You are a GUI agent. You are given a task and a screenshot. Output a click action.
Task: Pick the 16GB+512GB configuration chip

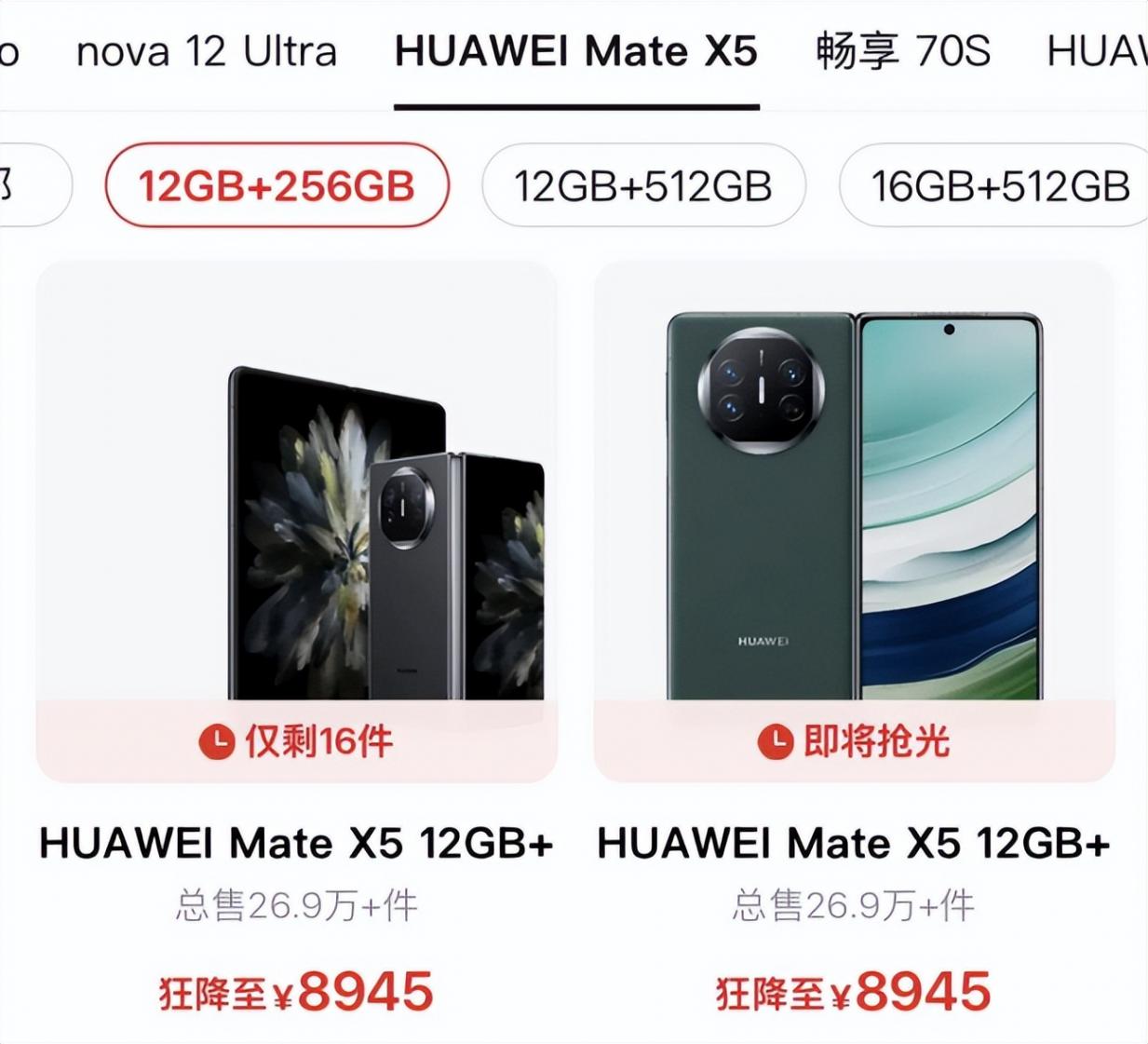(999, 185)
